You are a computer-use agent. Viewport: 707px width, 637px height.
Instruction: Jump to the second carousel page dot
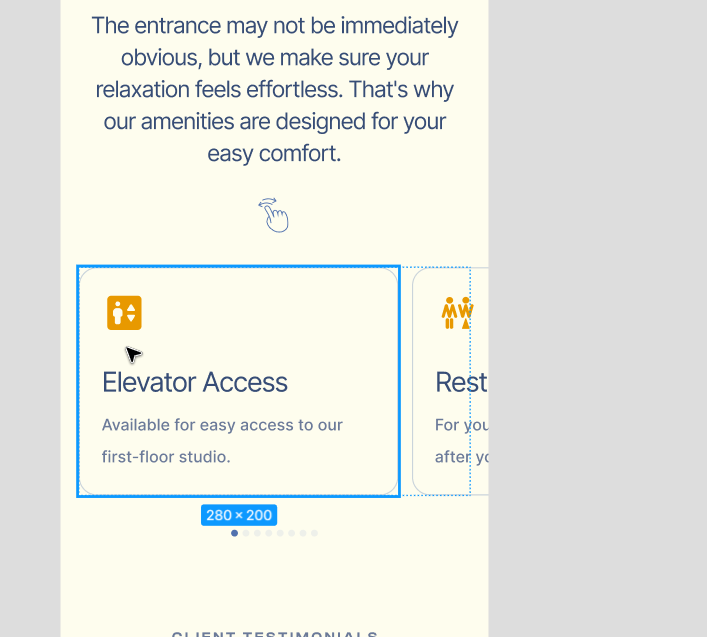pos(246,533)
